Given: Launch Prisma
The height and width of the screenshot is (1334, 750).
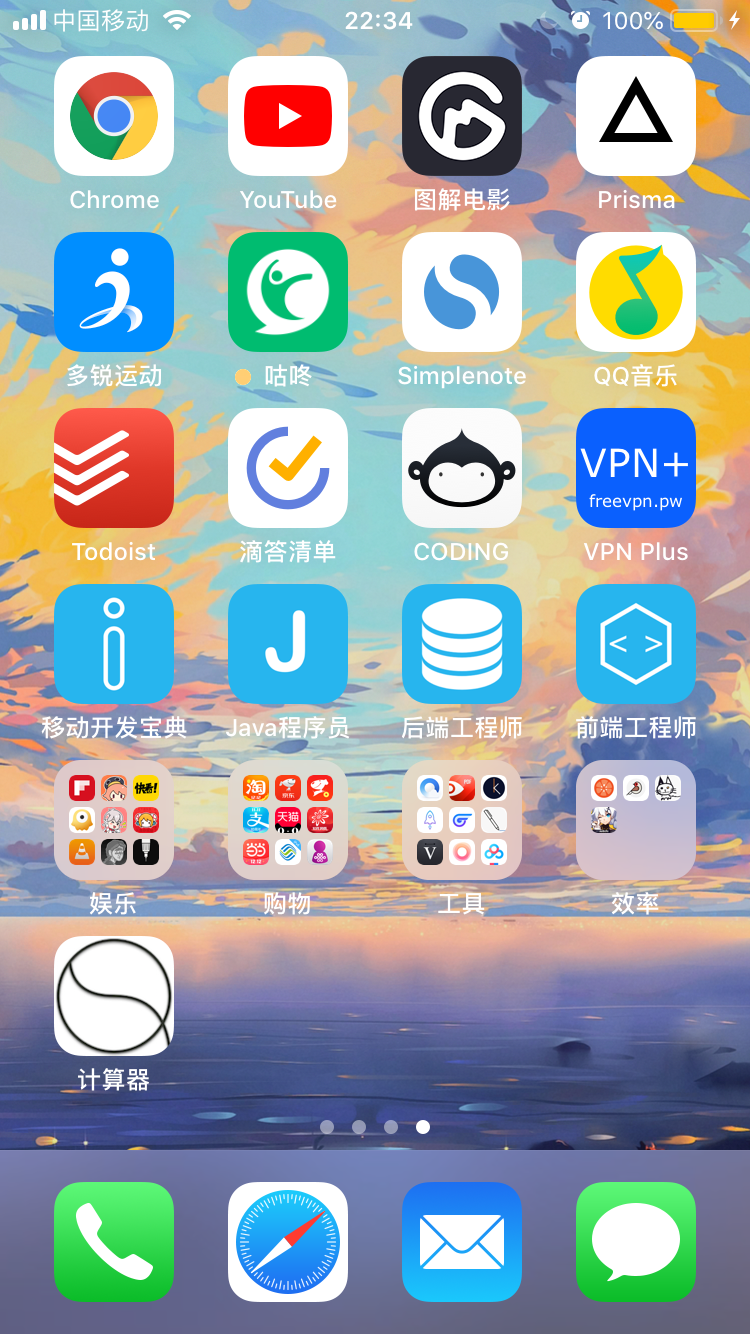Looking at the screenshot, I should point(636,116).
